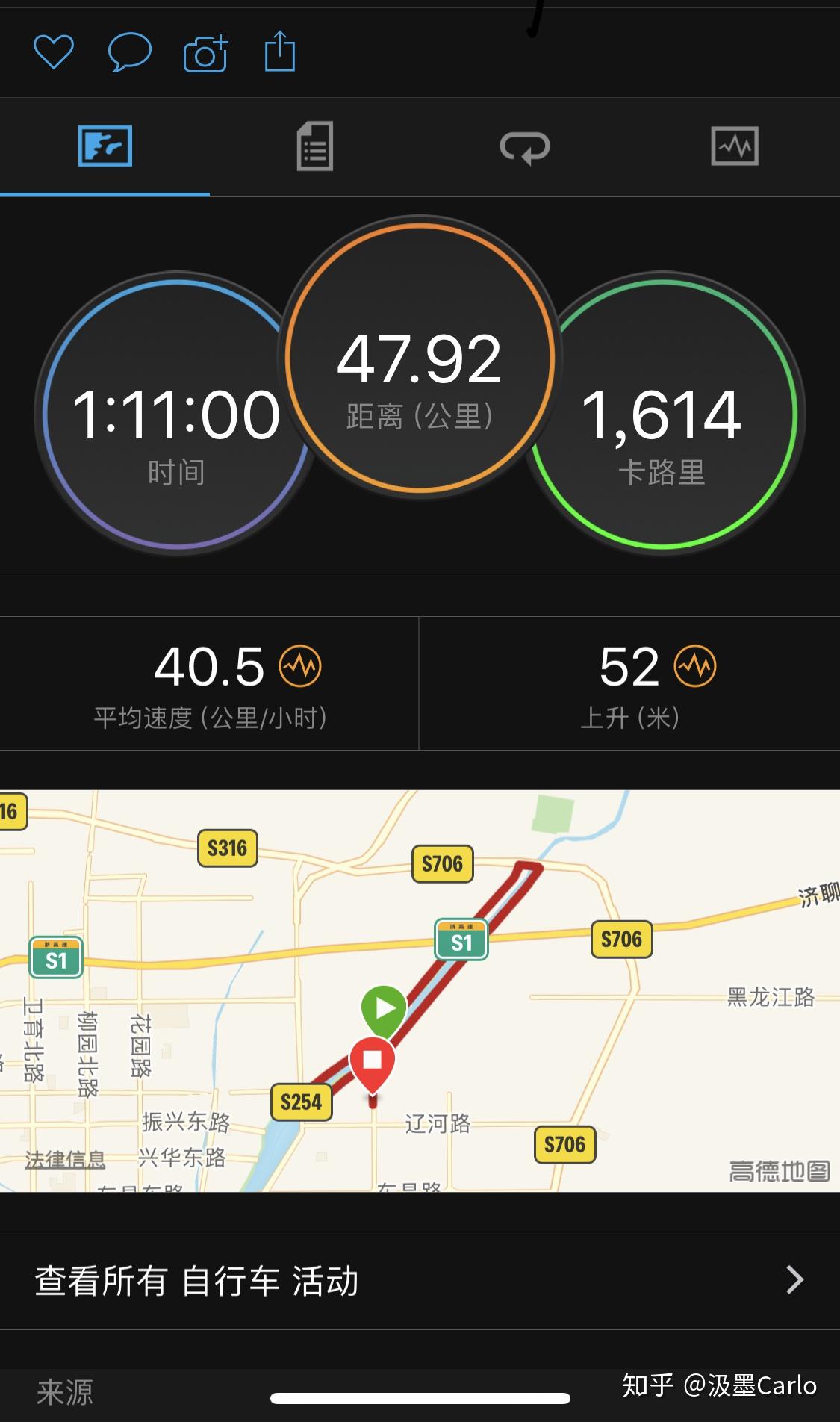The image size is (840, 1422).
Task: Open the average speed chart icon
Action: pyautogui.click(x=300, y=666)
